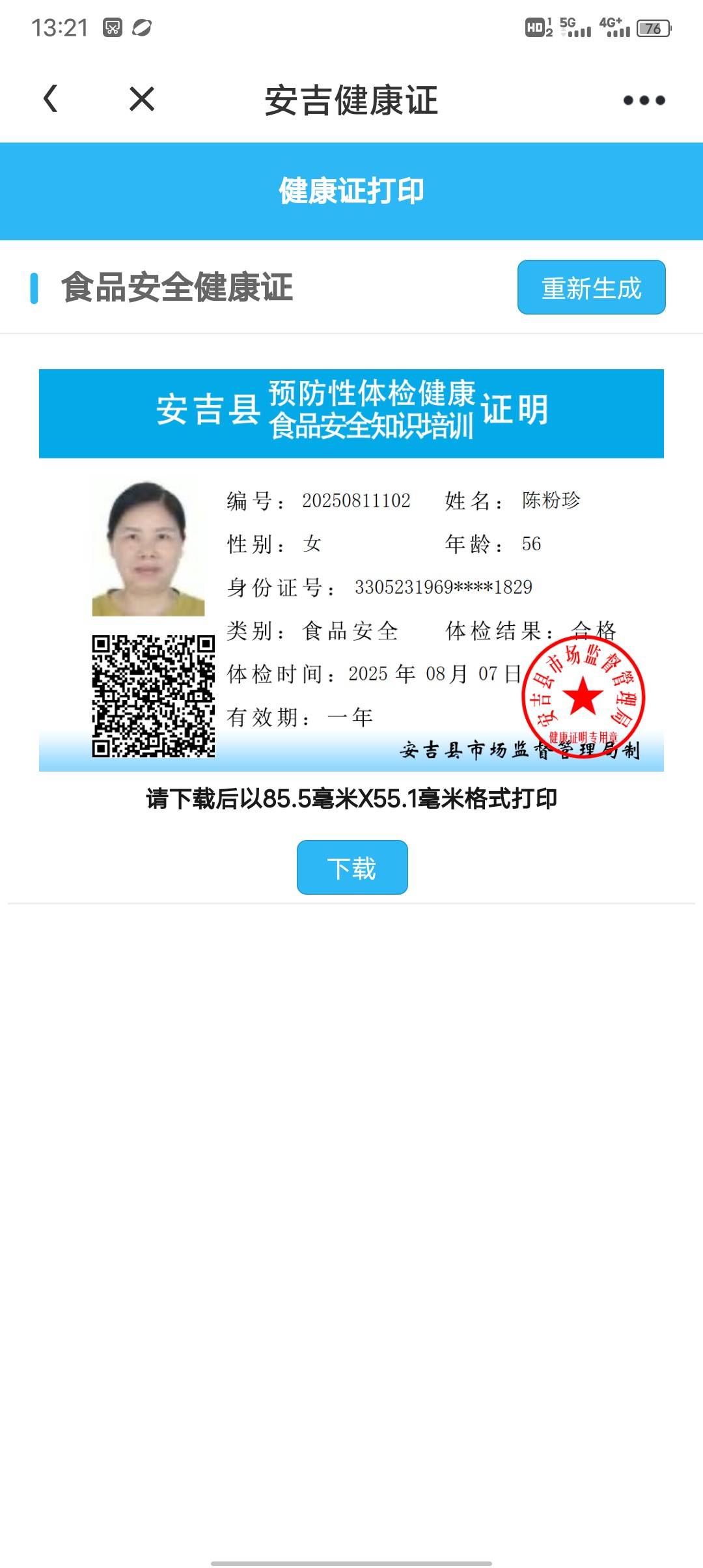Image resolution: width=703 pixels, height=1568 pixels.
Task: Go back using the arrow icon
Action: click(51, 99)
